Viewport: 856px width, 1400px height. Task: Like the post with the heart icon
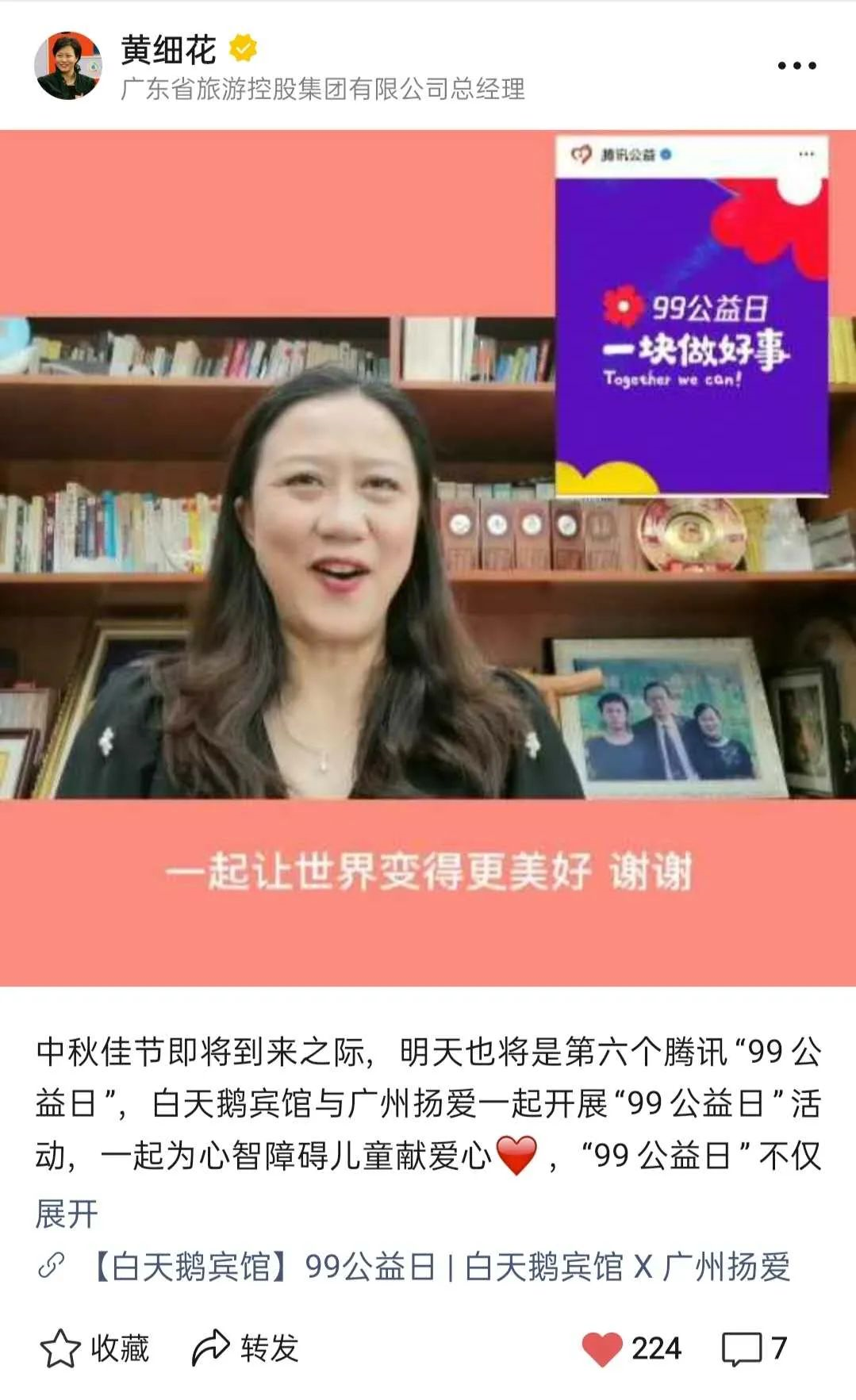(x=603, y=1348)
